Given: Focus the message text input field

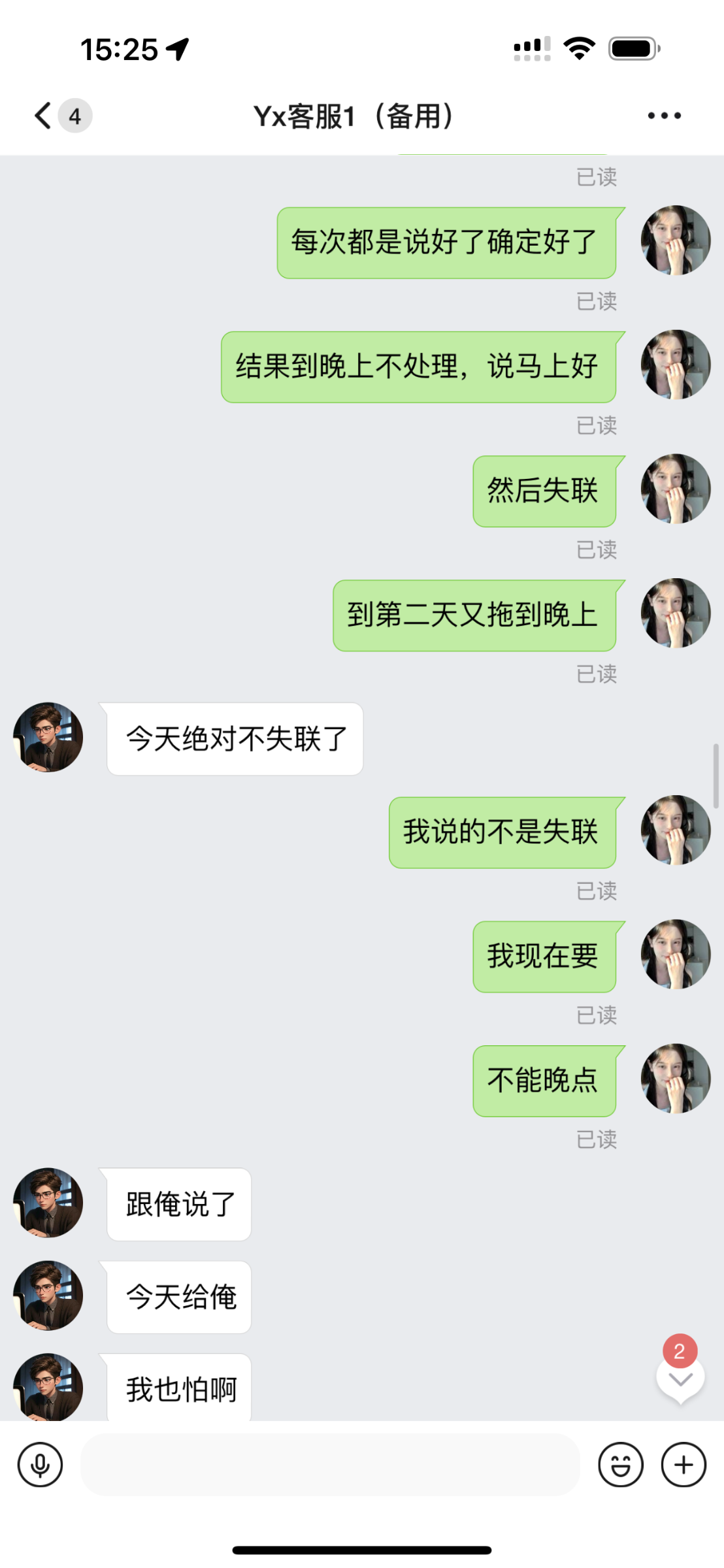Looking at the screenshot, I should point(330,1465).
